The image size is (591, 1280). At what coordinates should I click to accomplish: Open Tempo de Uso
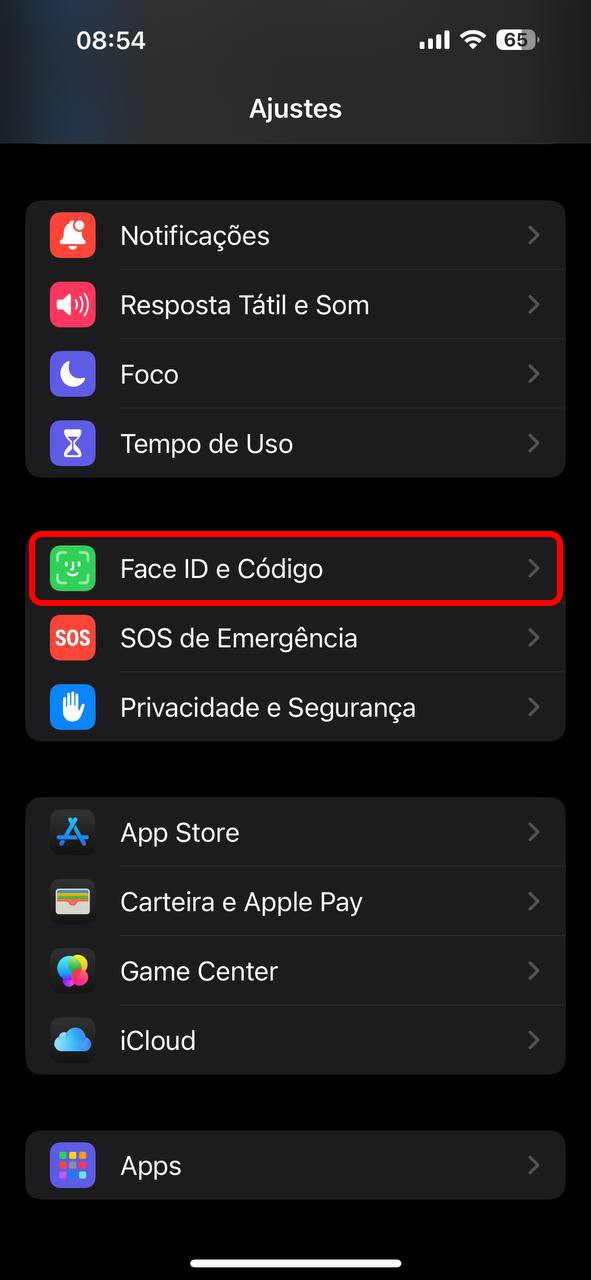295,443
